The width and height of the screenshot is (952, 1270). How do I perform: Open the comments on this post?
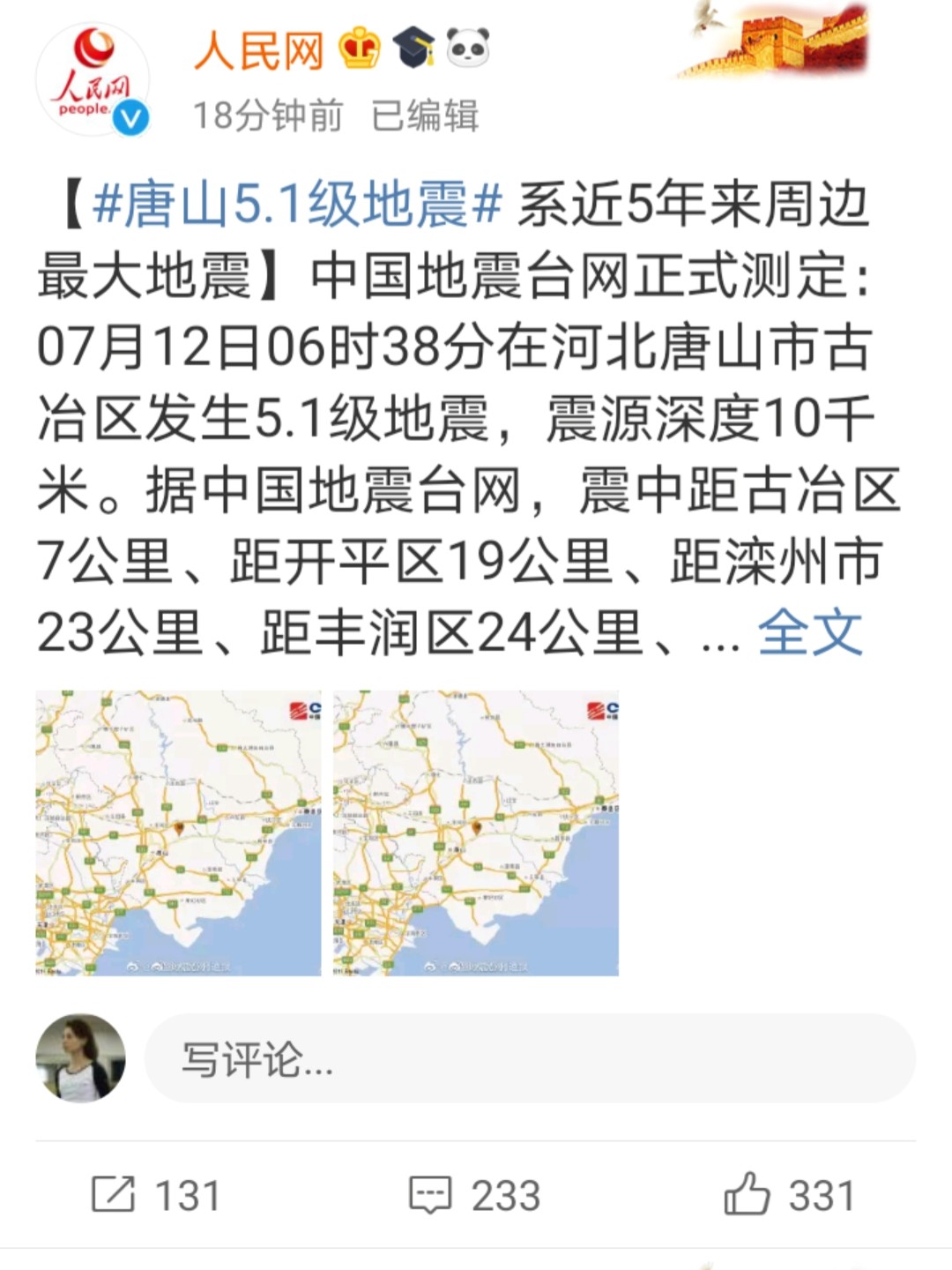[x=475, y=1196]
